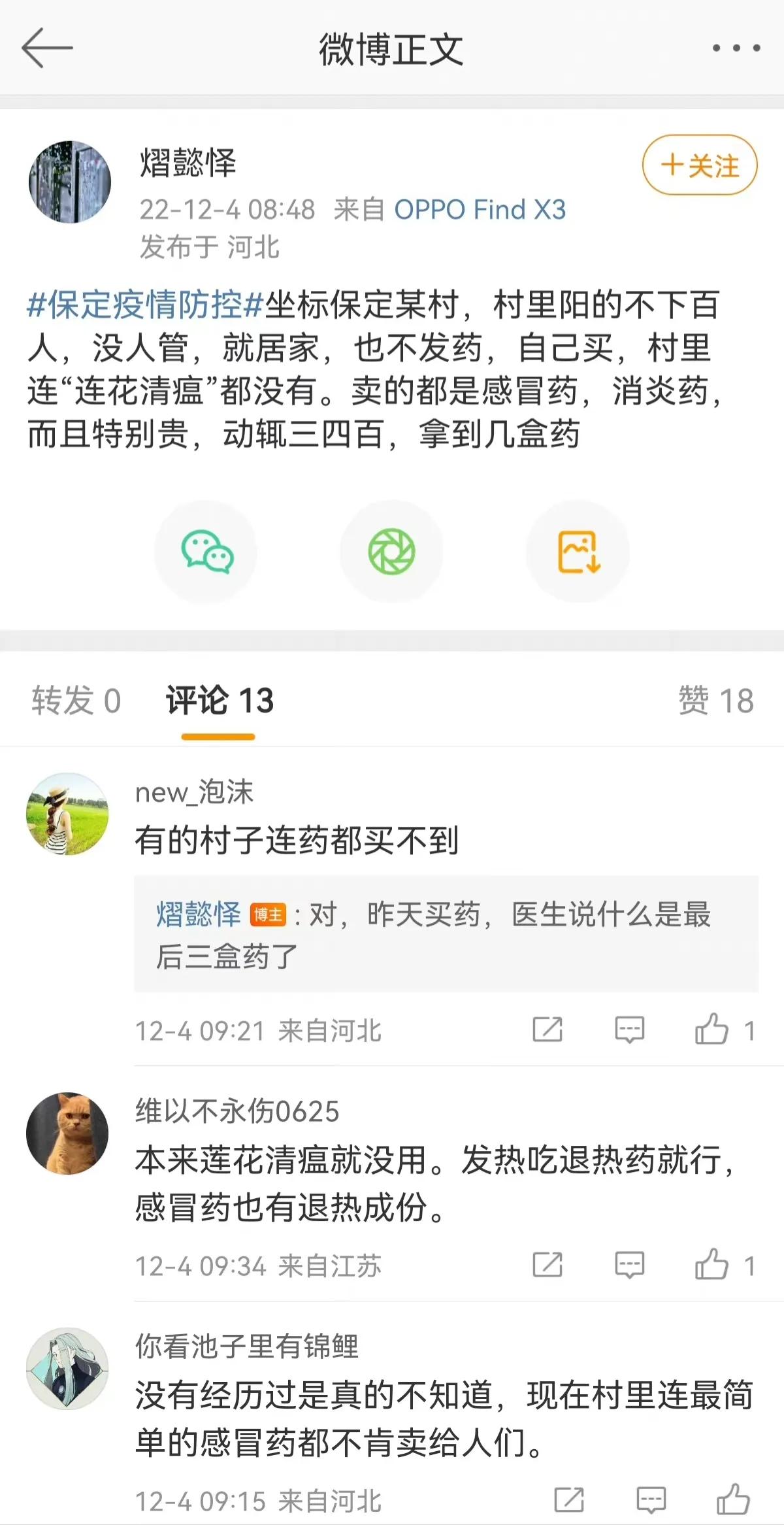Open the #保定疫情防控# hashtag topic

coord(145,305)
